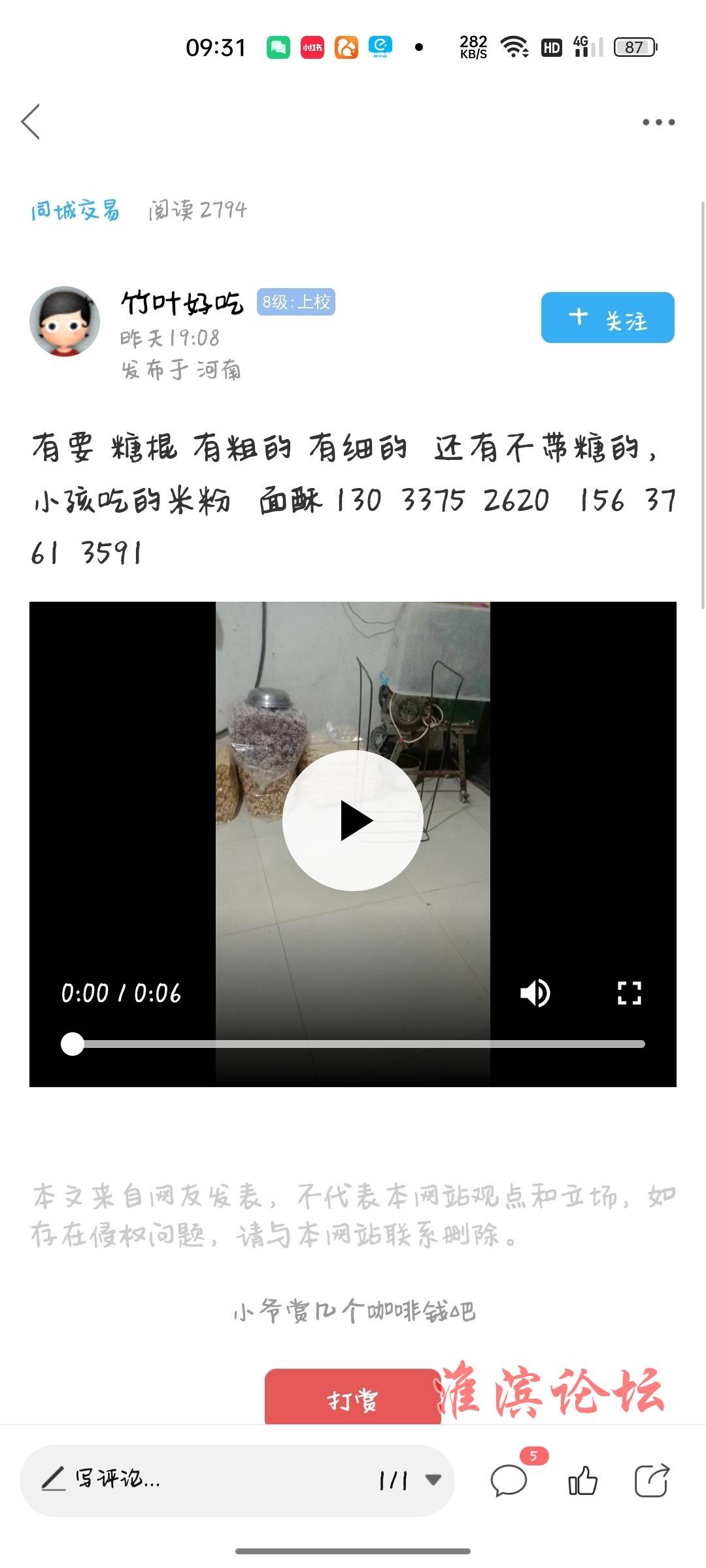Play the video
The width and height of the screenshot is (706, 1568).
(353, 821)
